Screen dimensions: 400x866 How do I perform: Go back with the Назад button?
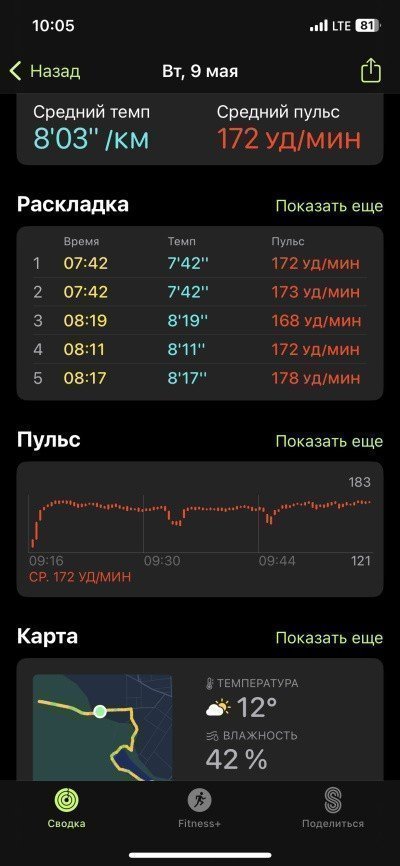45,71
